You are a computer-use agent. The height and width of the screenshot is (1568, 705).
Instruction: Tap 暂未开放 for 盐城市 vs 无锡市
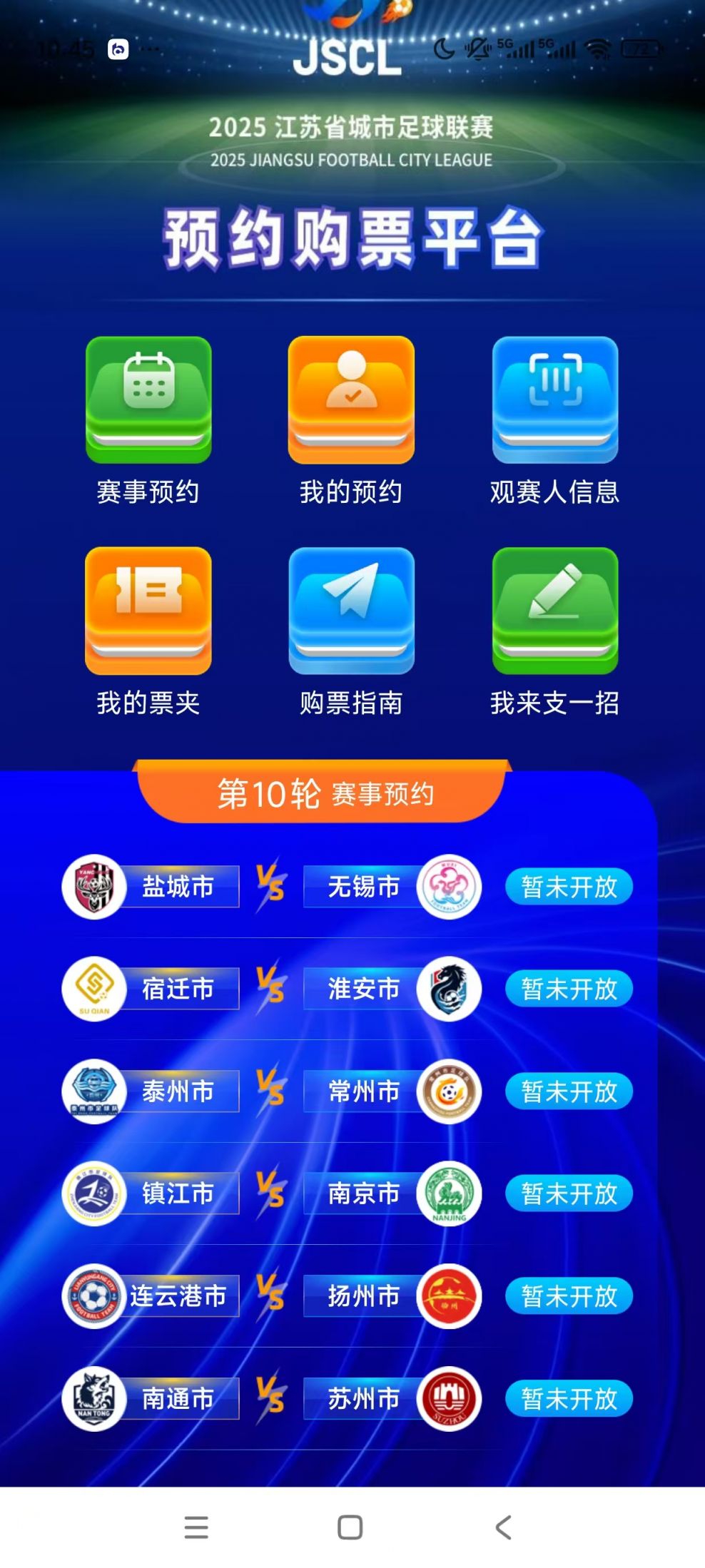(x=569, y=887)
